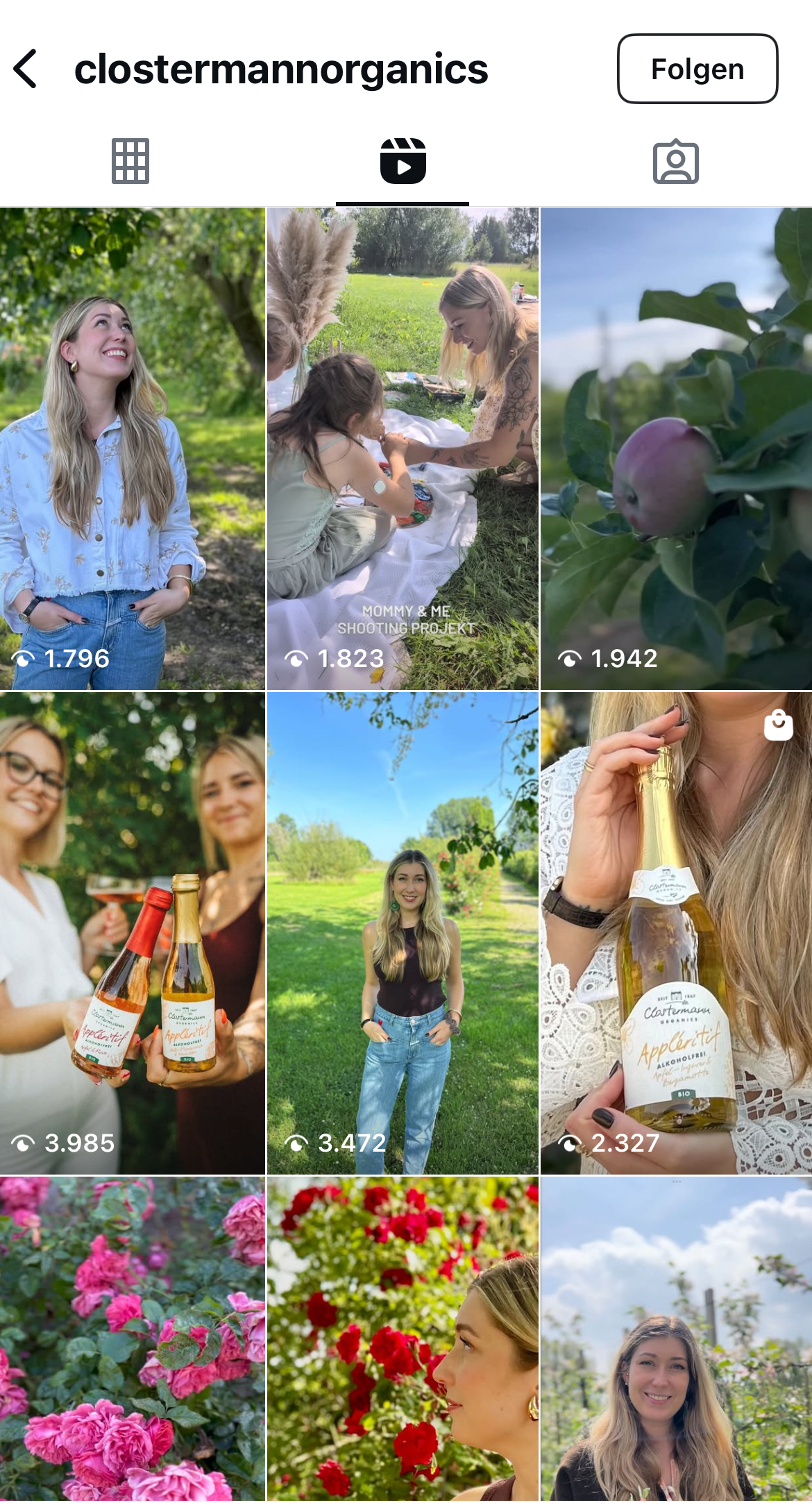
Task: Play the red roses reel
Action: [403, 1340]
